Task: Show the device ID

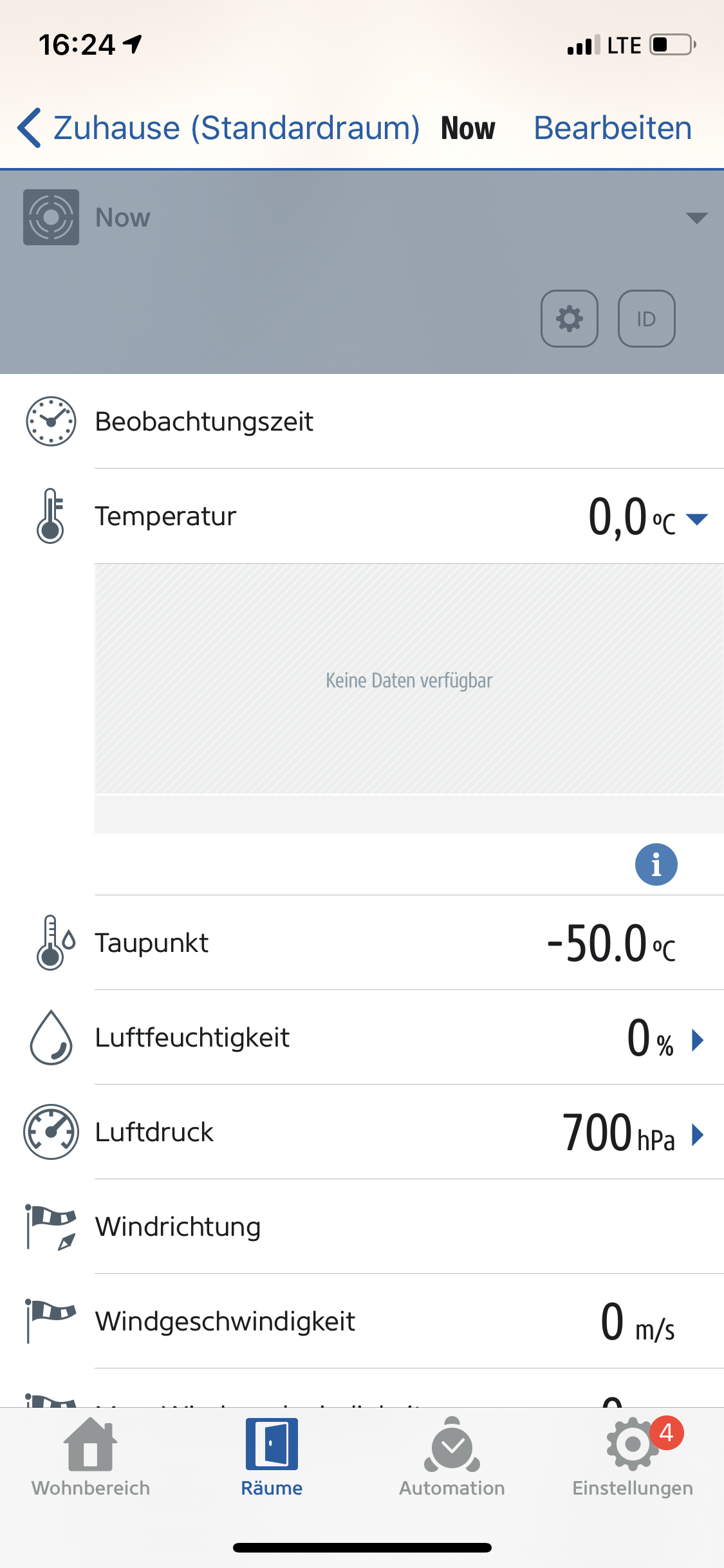Action: pyautogui.click(x=646, y=319)
